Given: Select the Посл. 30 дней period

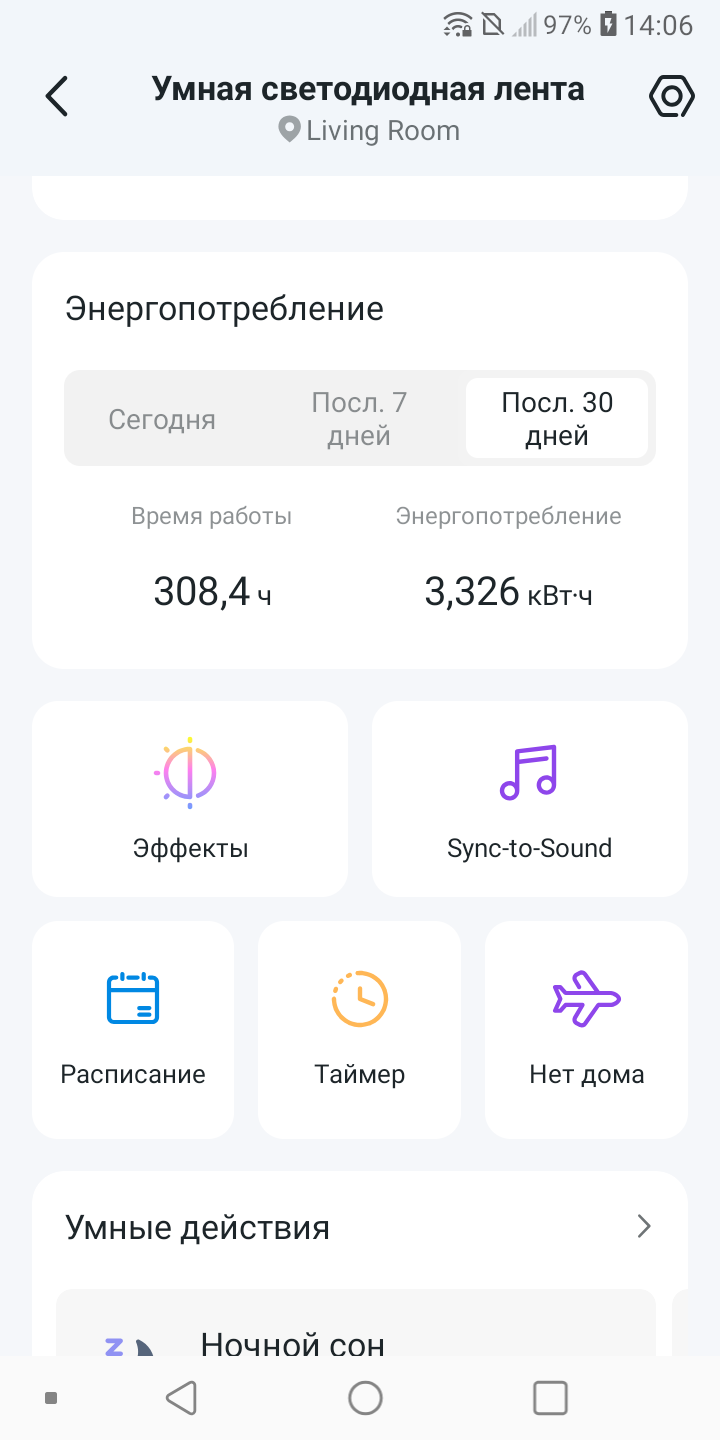Looking at the screenshot, I should pos(557,419).
